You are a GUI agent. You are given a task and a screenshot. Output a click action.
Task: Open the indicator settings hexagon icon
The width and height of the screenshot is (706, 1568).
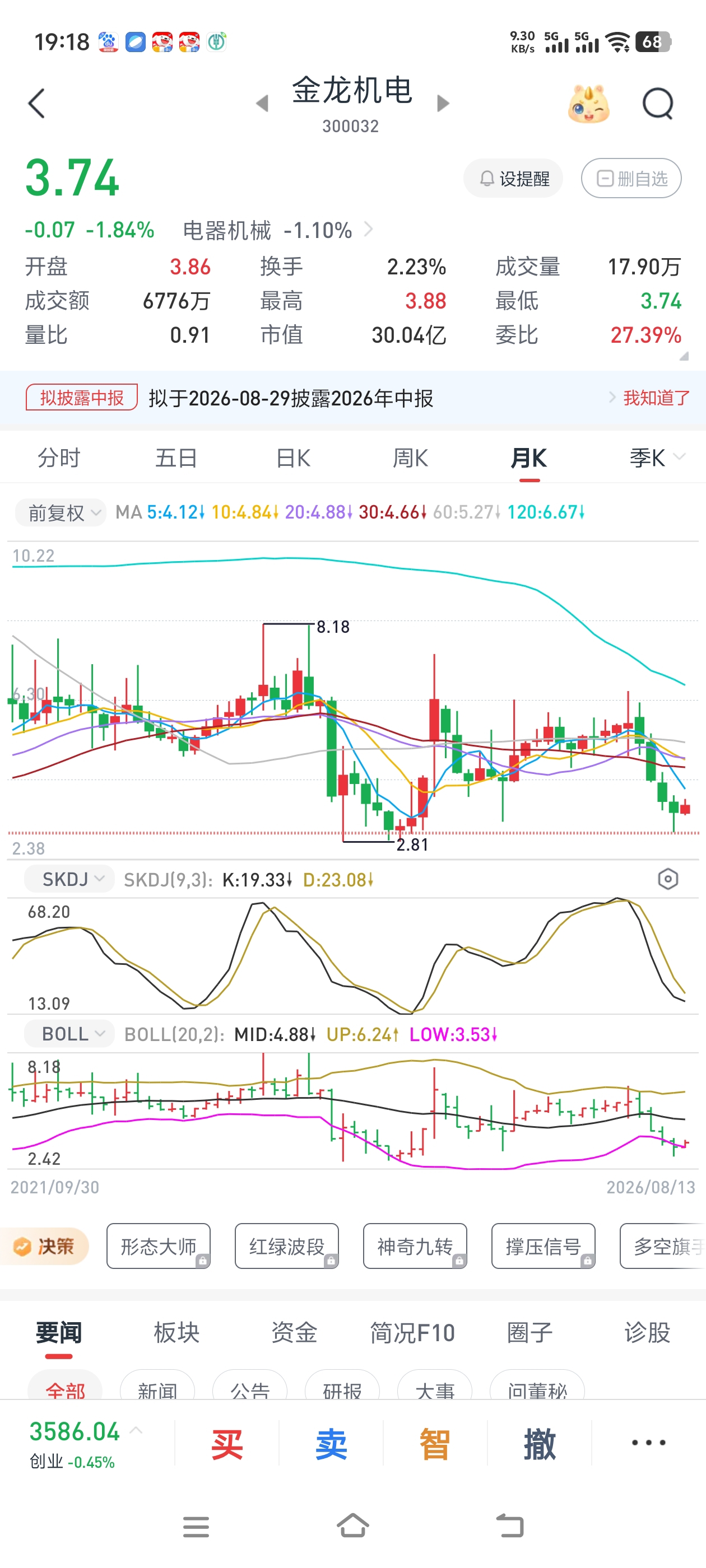[x=668, y=879]
